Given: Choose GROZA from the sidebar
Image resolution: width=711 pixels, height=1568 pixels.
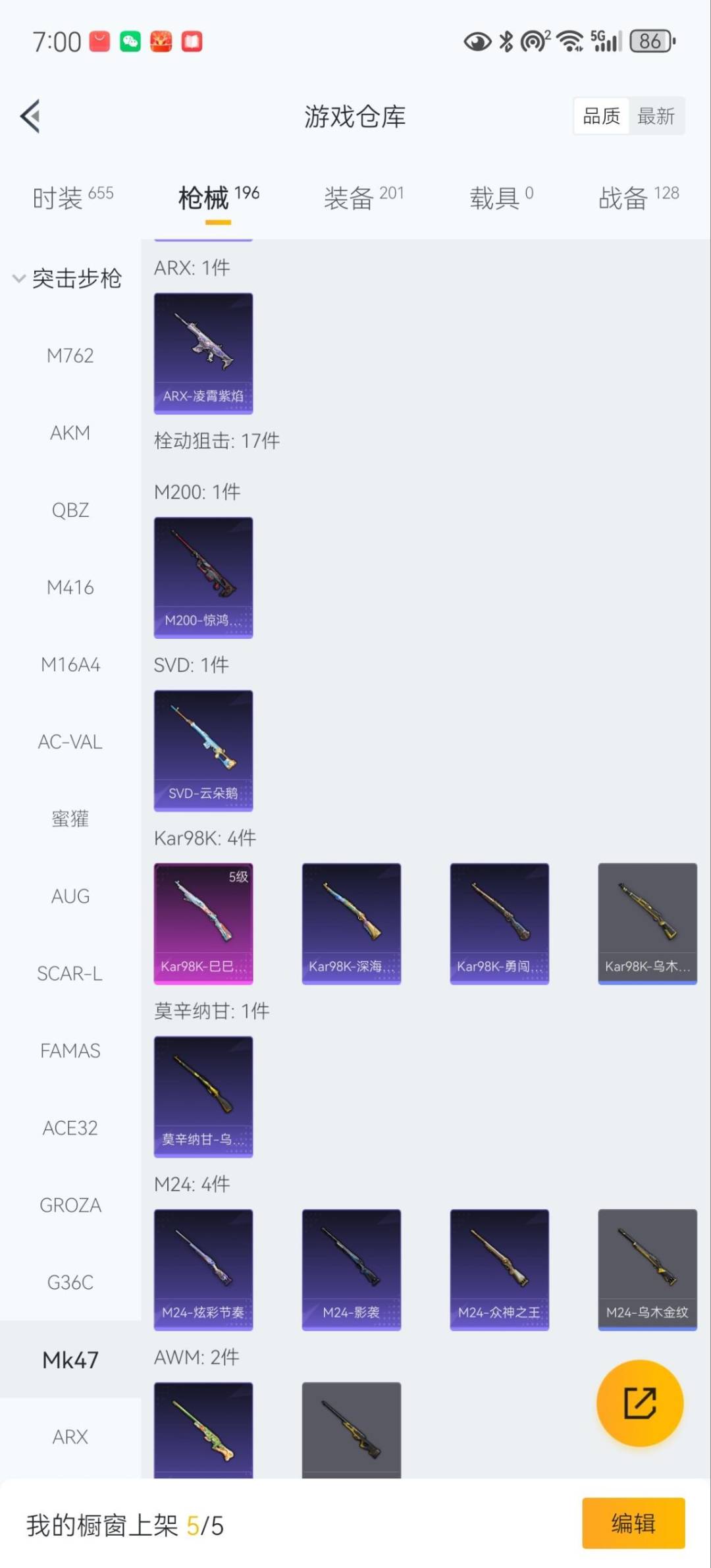Looking at the screenshot, I should click(70, 1205).
